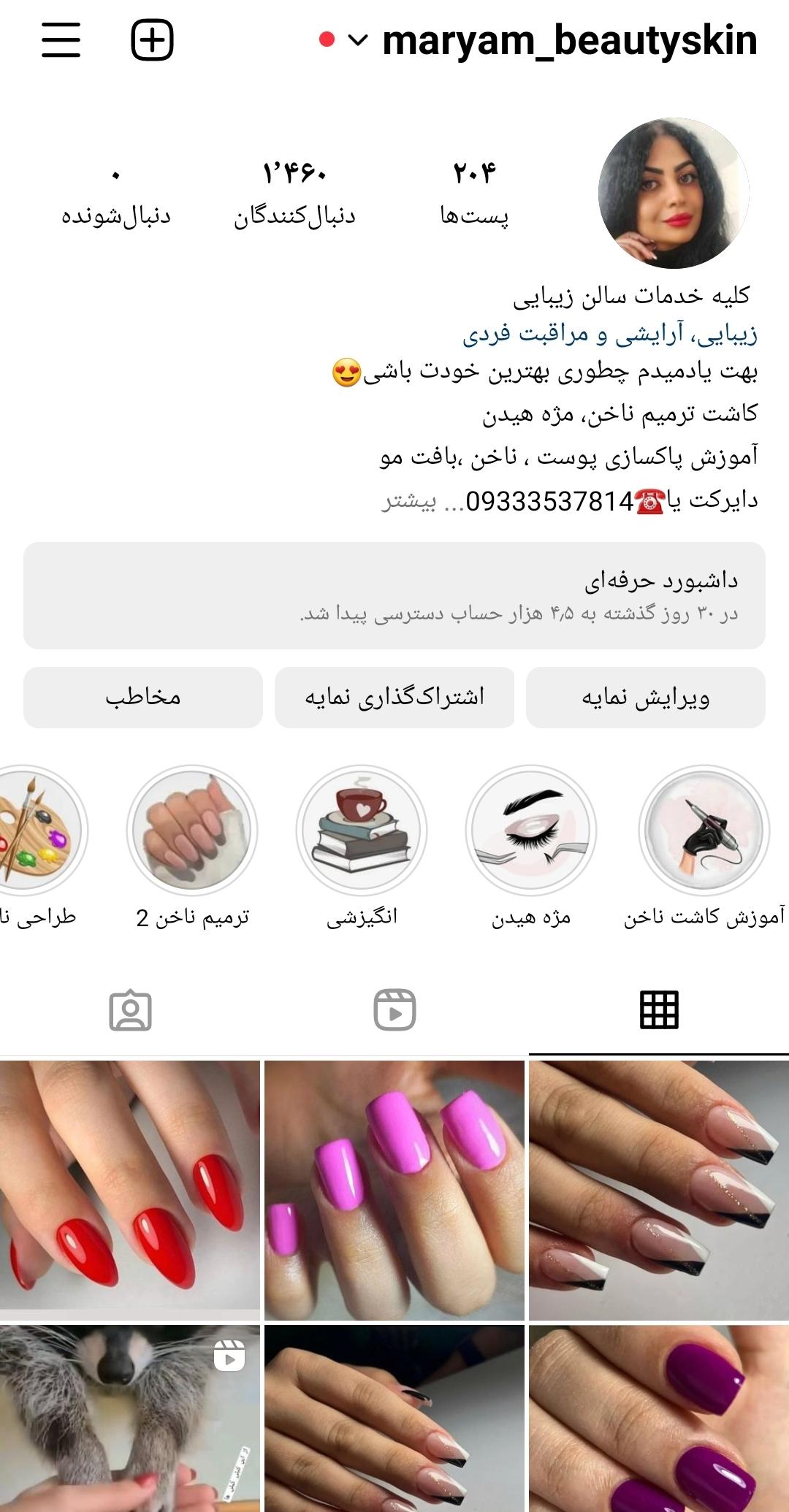Open the ۱٬۴۶۰ followers list
This screenshot has width=789, height=1512.
[294, 192]
